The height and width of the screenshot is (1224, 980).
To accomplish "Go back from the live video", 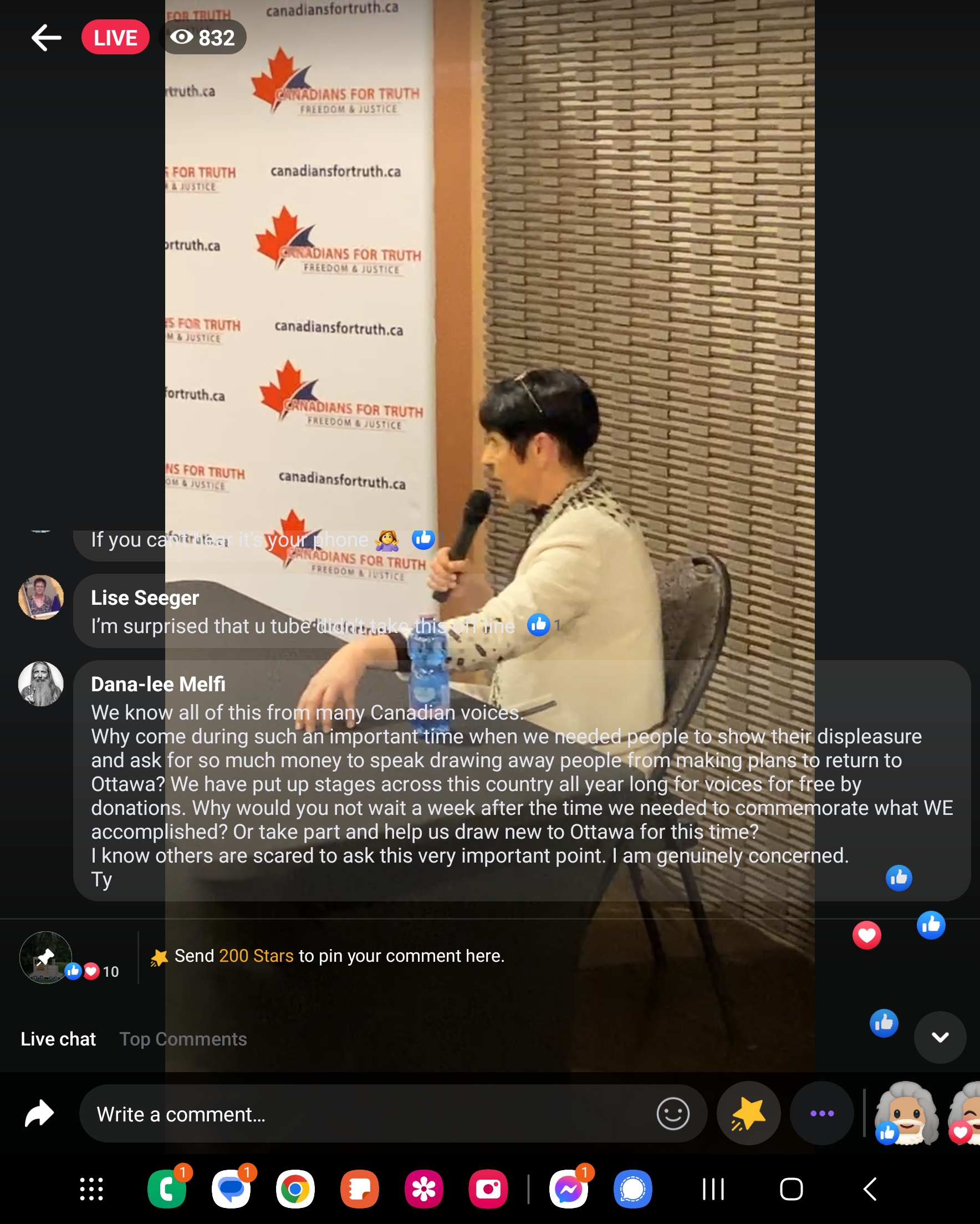I will [46, 38].
